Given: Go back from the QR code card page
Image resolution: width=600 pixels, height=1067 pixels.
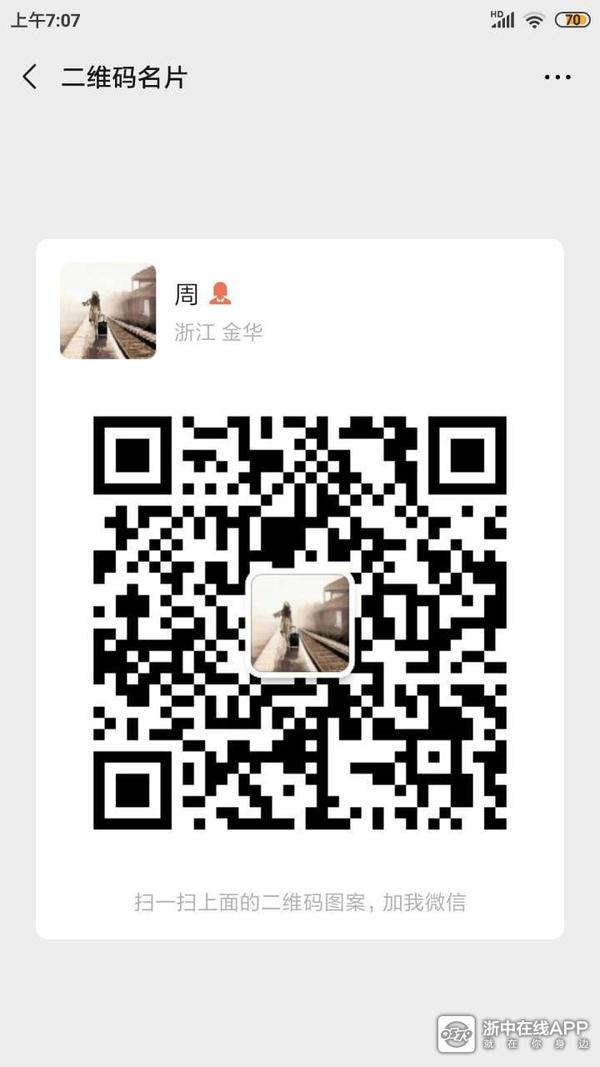Looking at the screenshot, I should click(x=30, y=77).
